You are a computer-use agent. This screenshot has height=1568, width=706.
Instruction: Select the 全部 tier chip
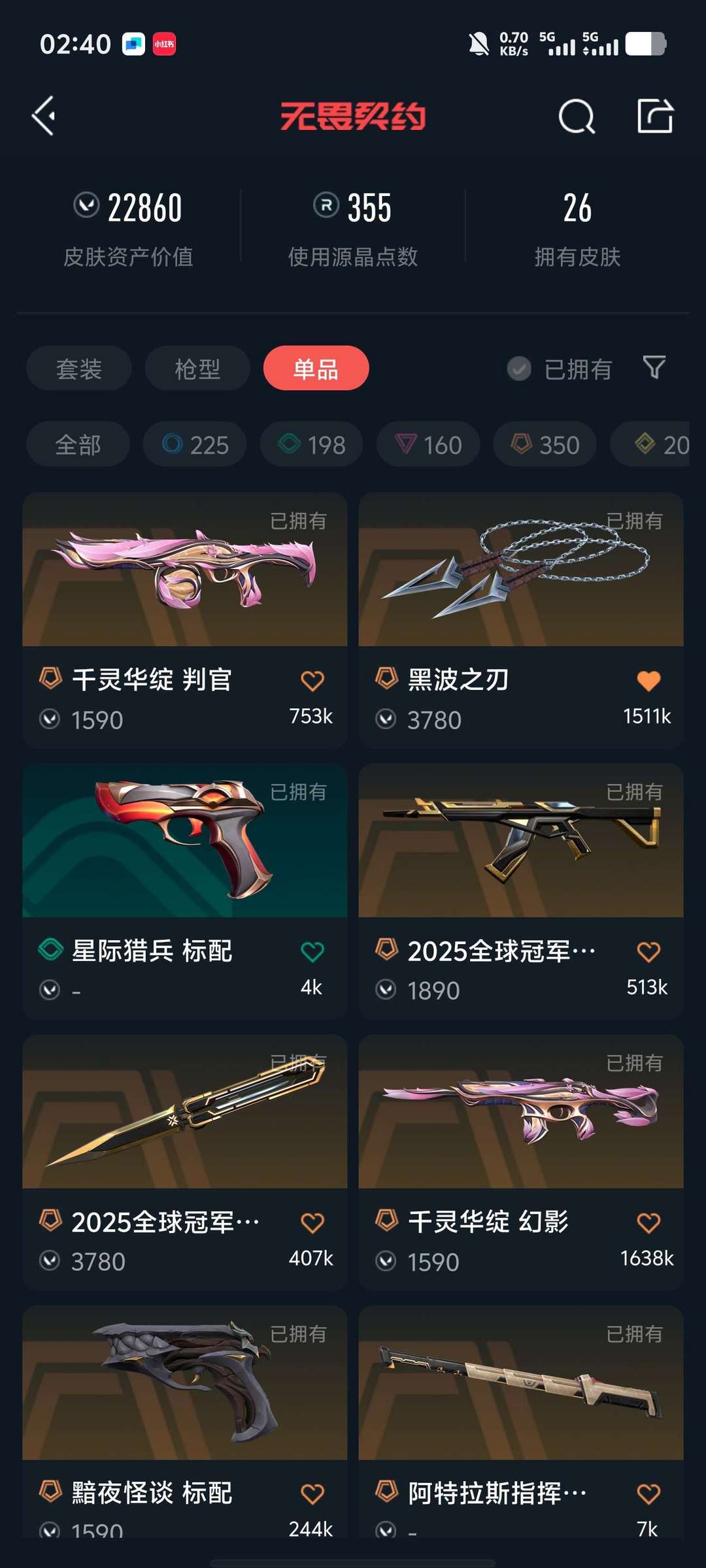[x=78, y=444]
